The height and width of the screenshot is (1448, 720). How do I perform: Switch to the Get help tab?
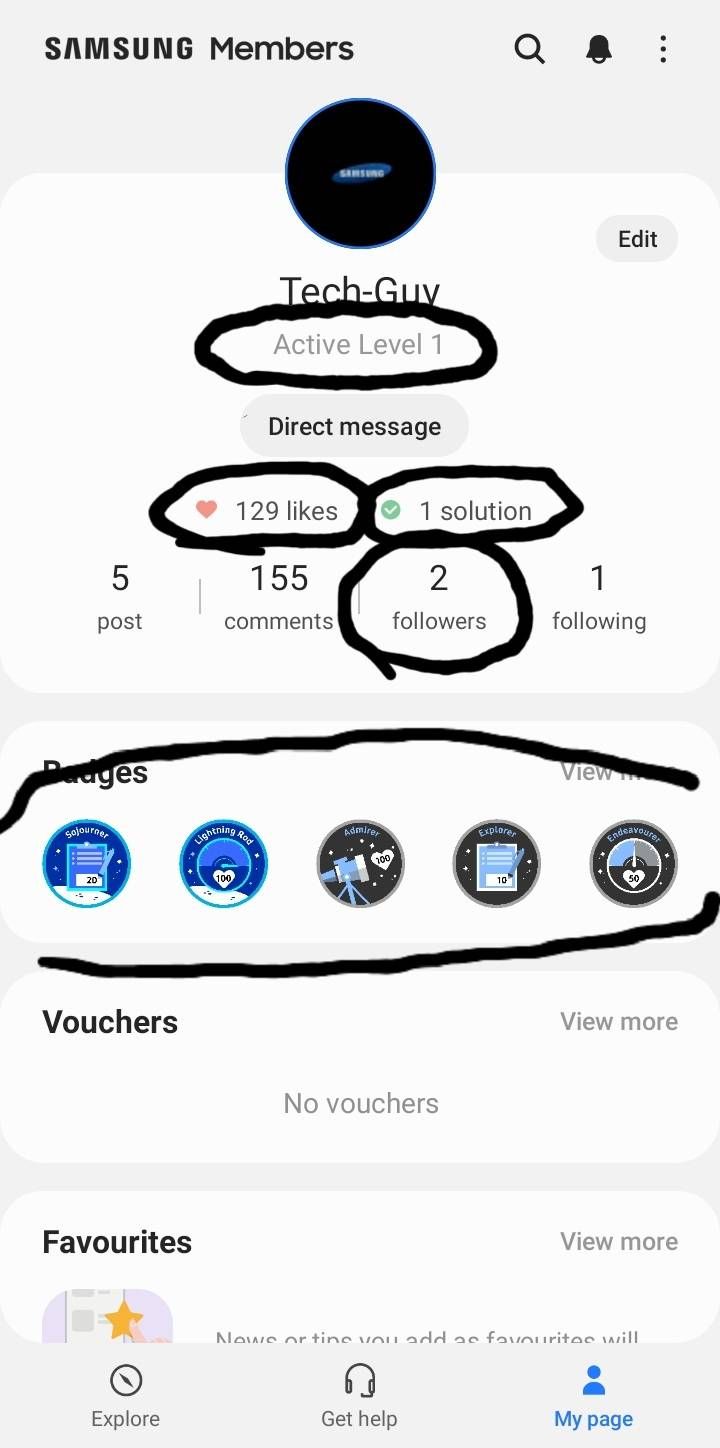(x=359, y=1395)
